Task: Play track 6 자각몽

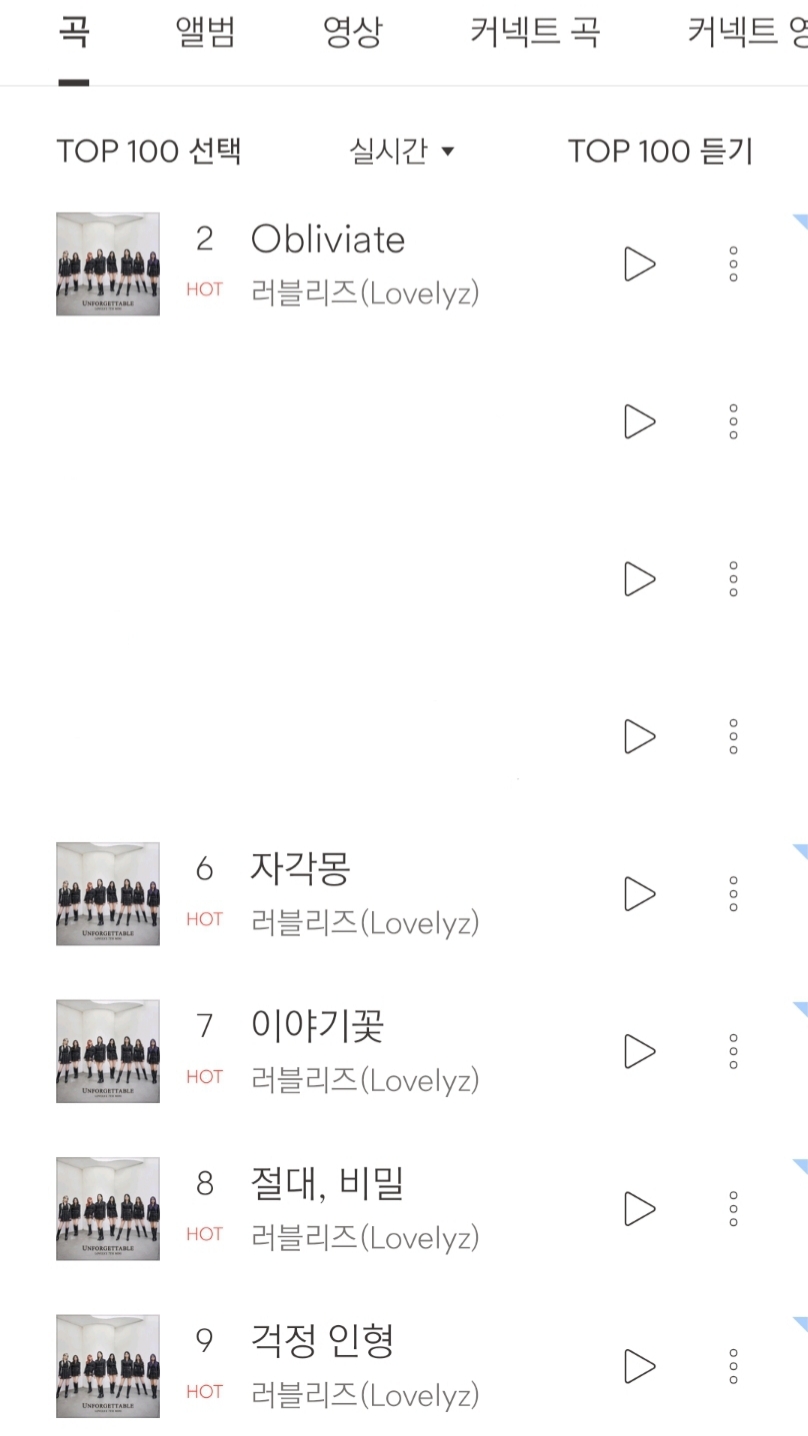Action: (639, 894)
